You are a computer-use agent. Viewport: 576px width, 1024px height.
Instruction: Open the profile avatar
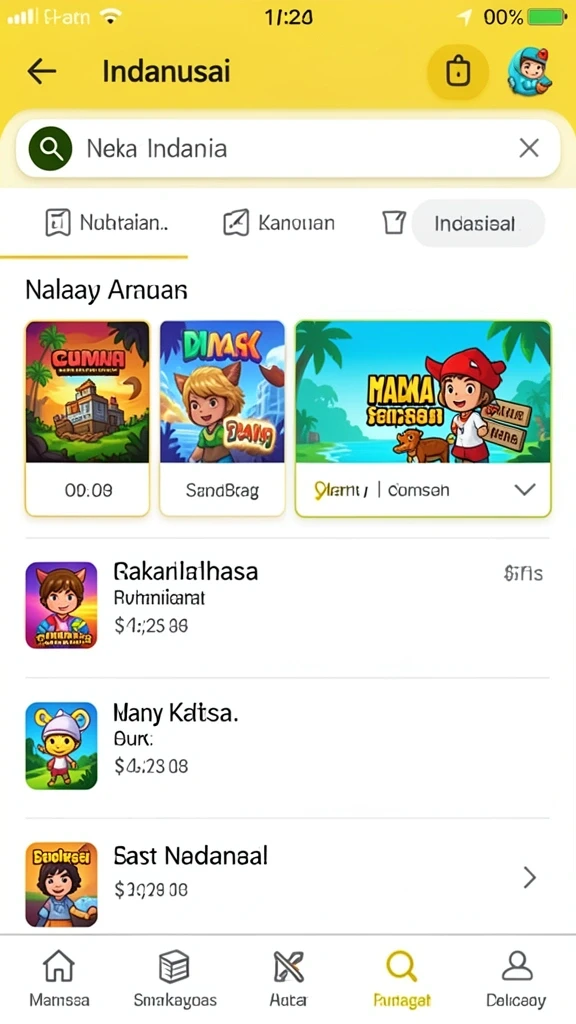tap(530, 71)
